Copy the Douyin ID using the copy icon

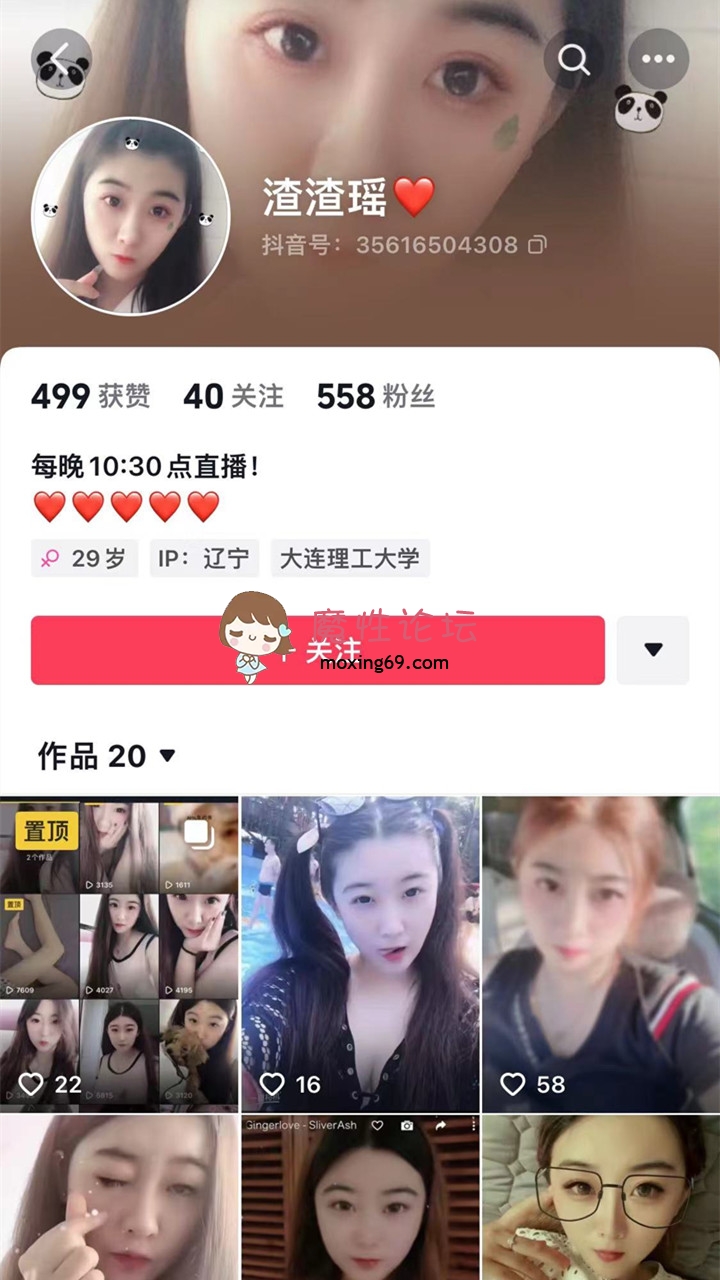(x=536, y=243)
